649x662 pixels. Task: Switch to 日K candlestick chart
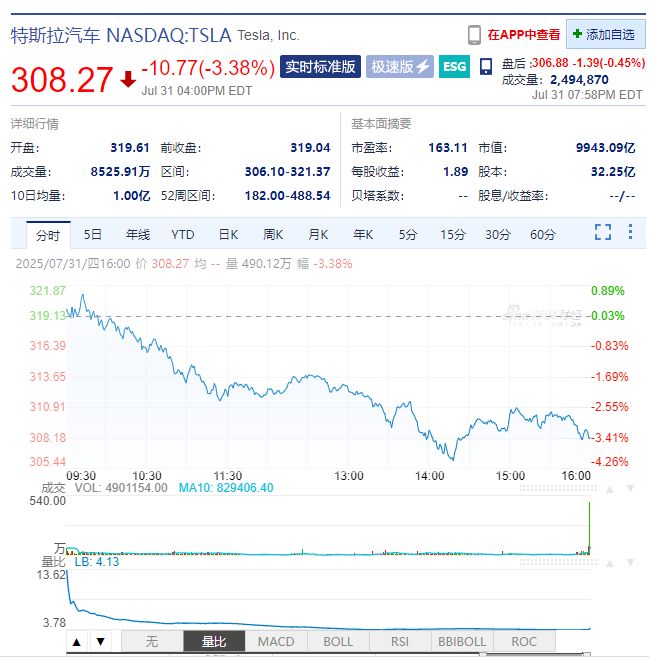tap(228, 235)
